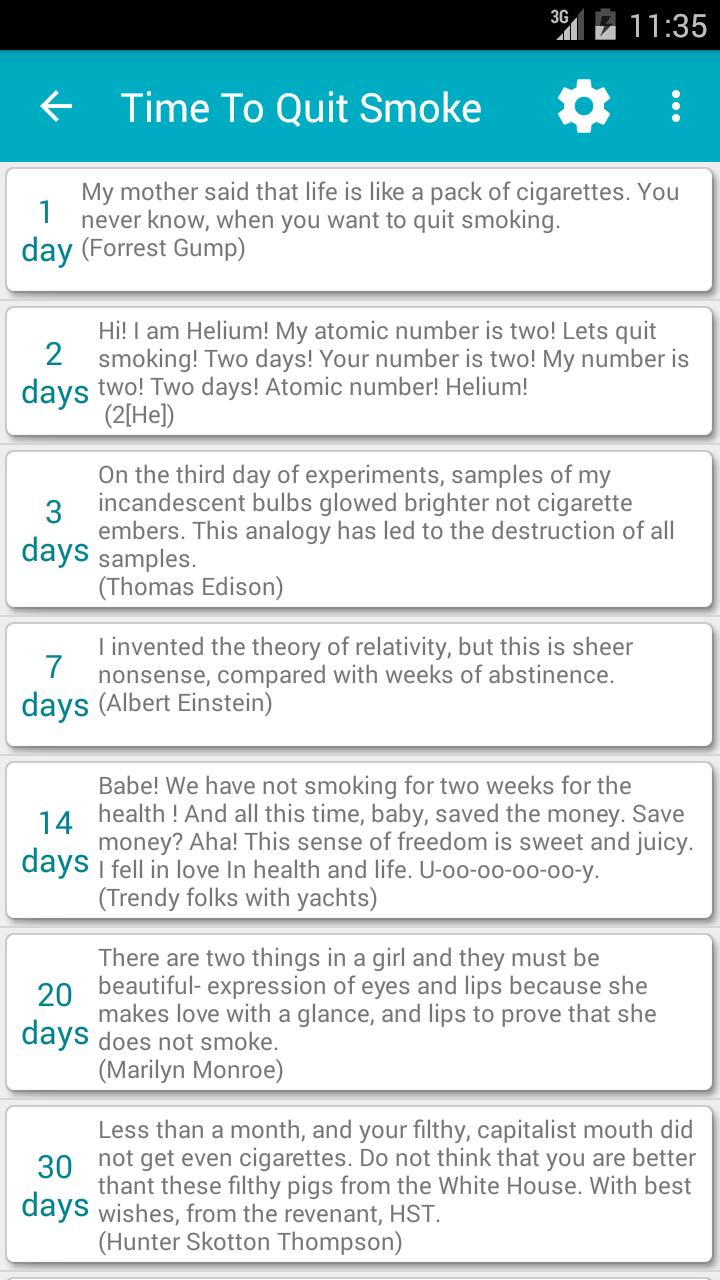View the 7 days Albert Einstein card
This screenshot has height=1280, width=720.
coord(360,685)
